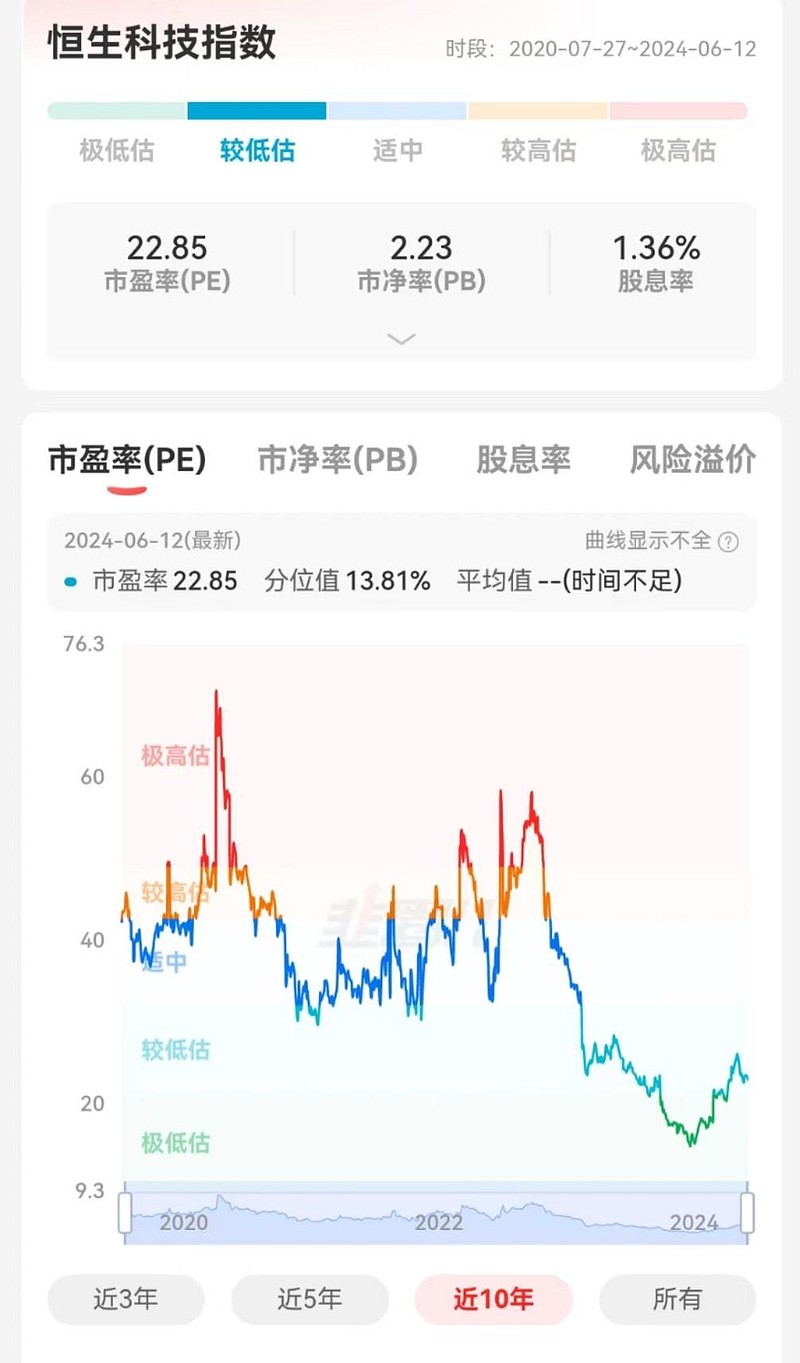This screenshot has width=800, height=1363.
Task: Click 股息率 to show dividend yield
Action: [526, 459]
